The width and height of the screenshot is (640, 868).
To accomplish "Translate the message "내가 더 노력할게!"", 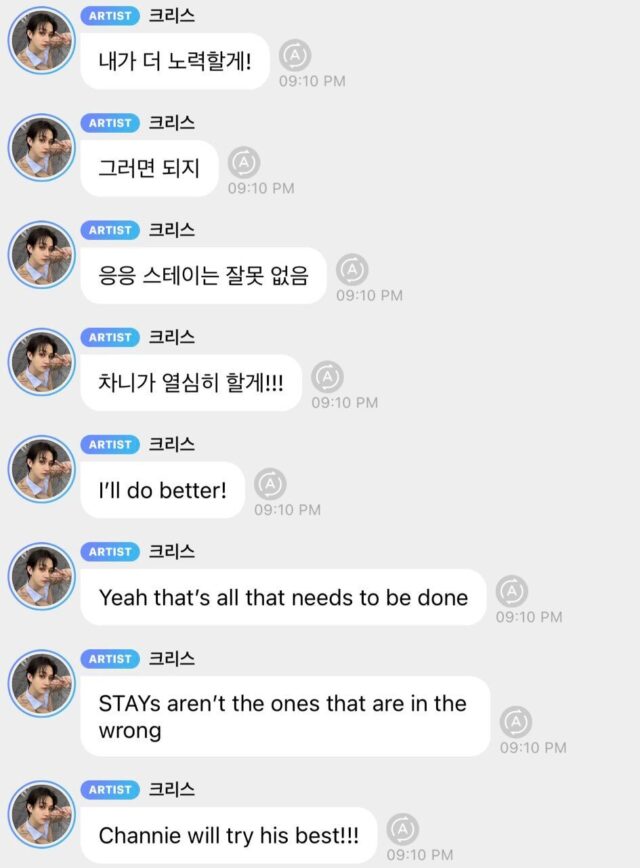I will click(295, 54).
